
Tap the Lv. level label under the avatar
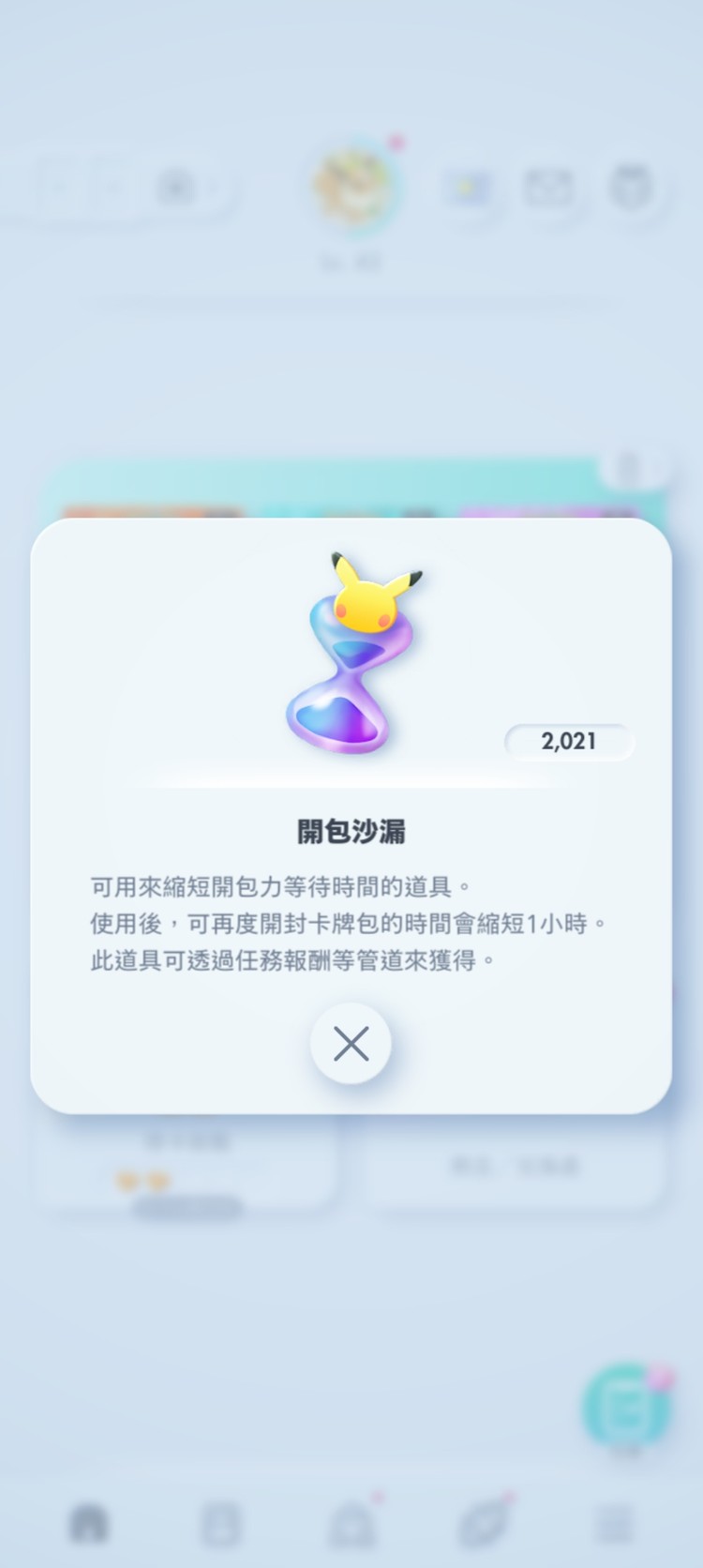351,260
